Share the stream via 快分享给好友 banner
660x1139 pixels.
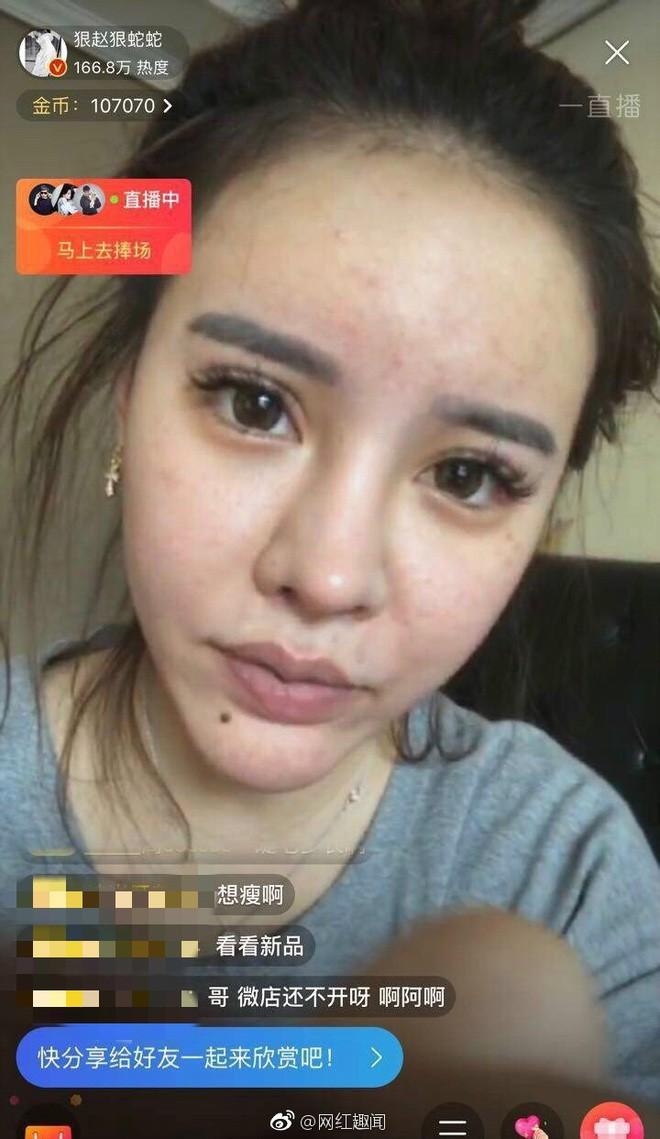[x=209, y=1057]
